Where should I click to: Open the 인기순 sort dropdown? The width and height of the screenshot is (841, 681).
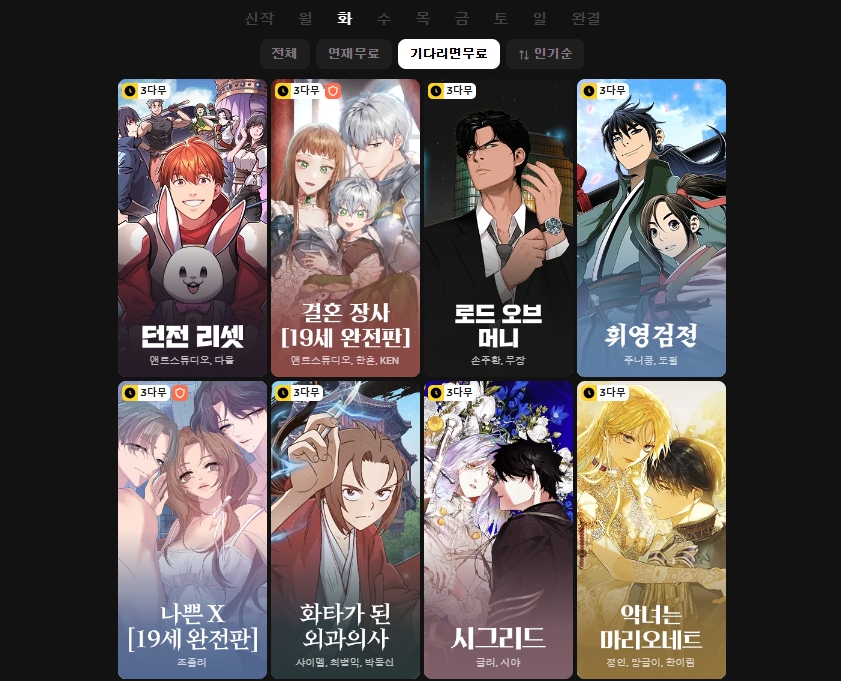pyautogui.click(x=545, y=54)
